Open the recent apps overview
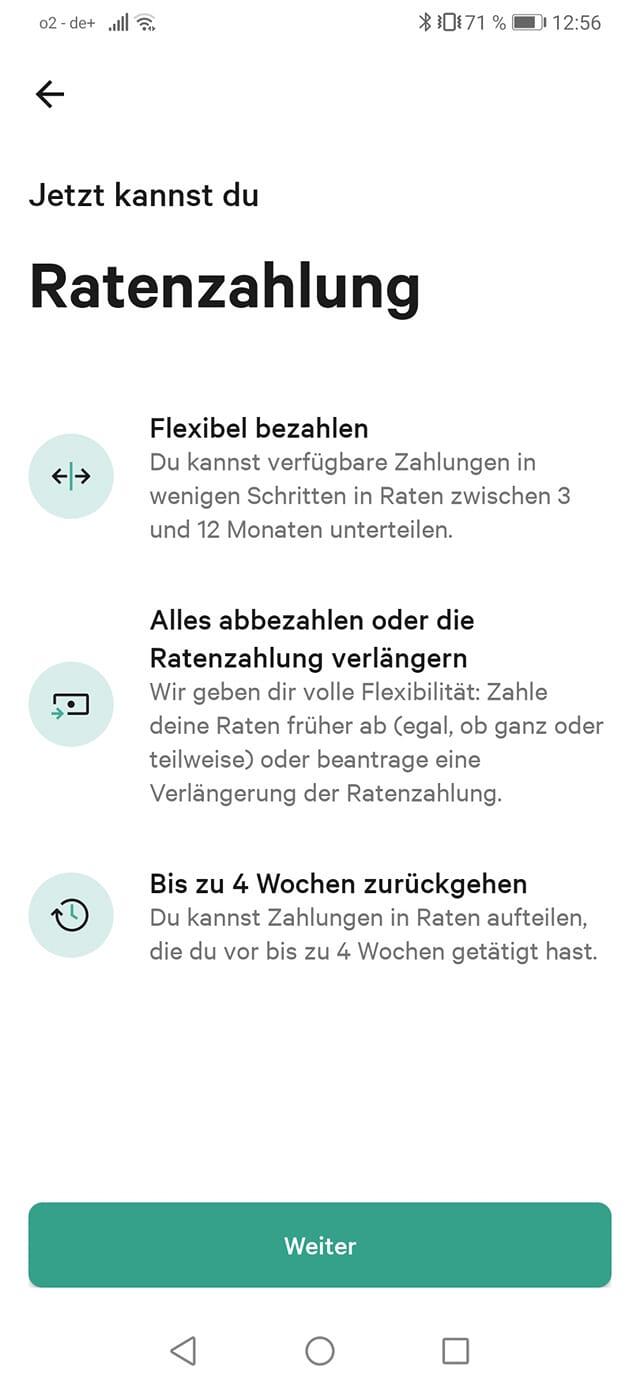 [455, 1351]
